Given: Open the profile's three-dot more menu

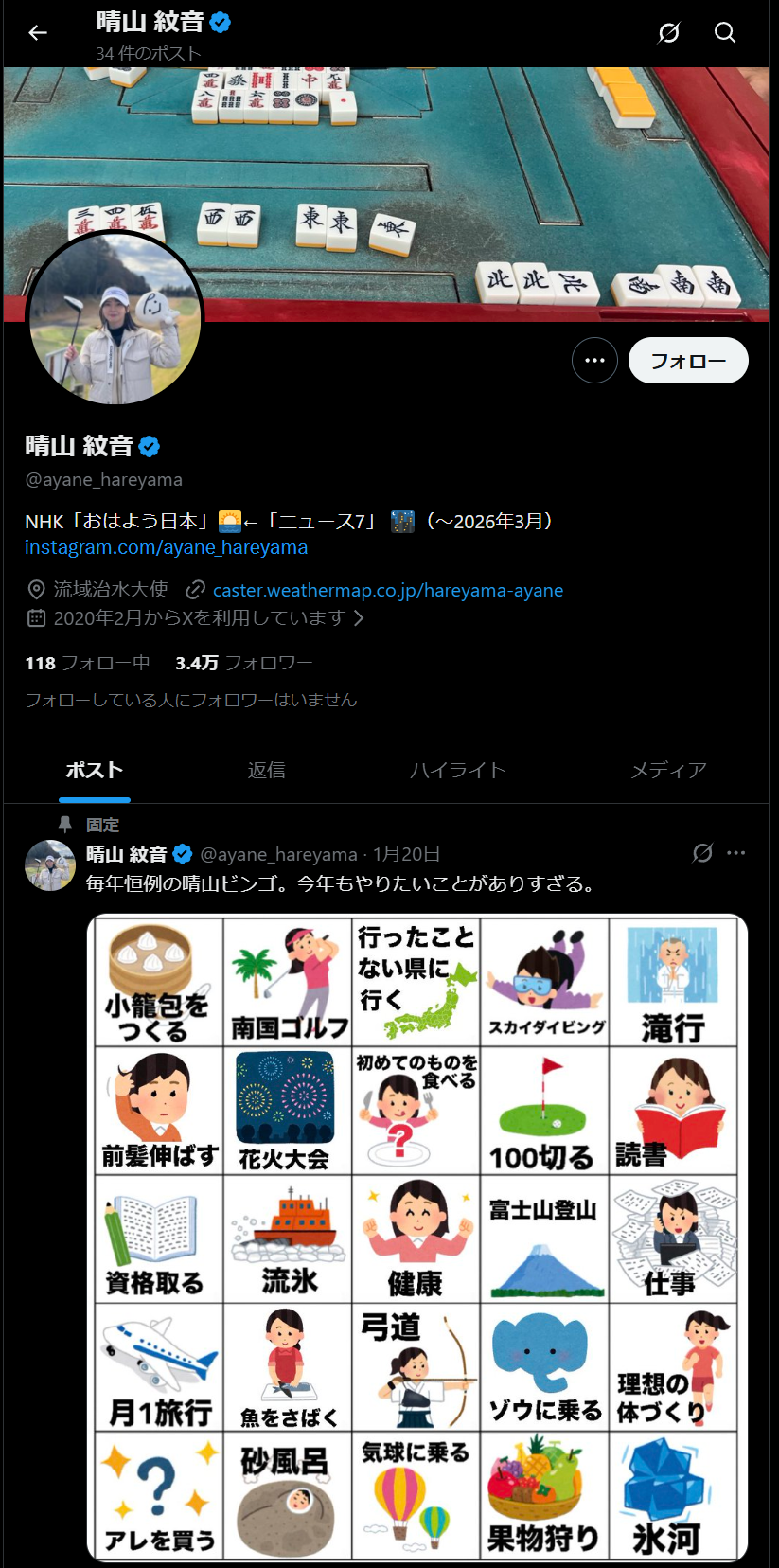Looking at the screenshot, I should pyautogui.click(x=594, y=361).
